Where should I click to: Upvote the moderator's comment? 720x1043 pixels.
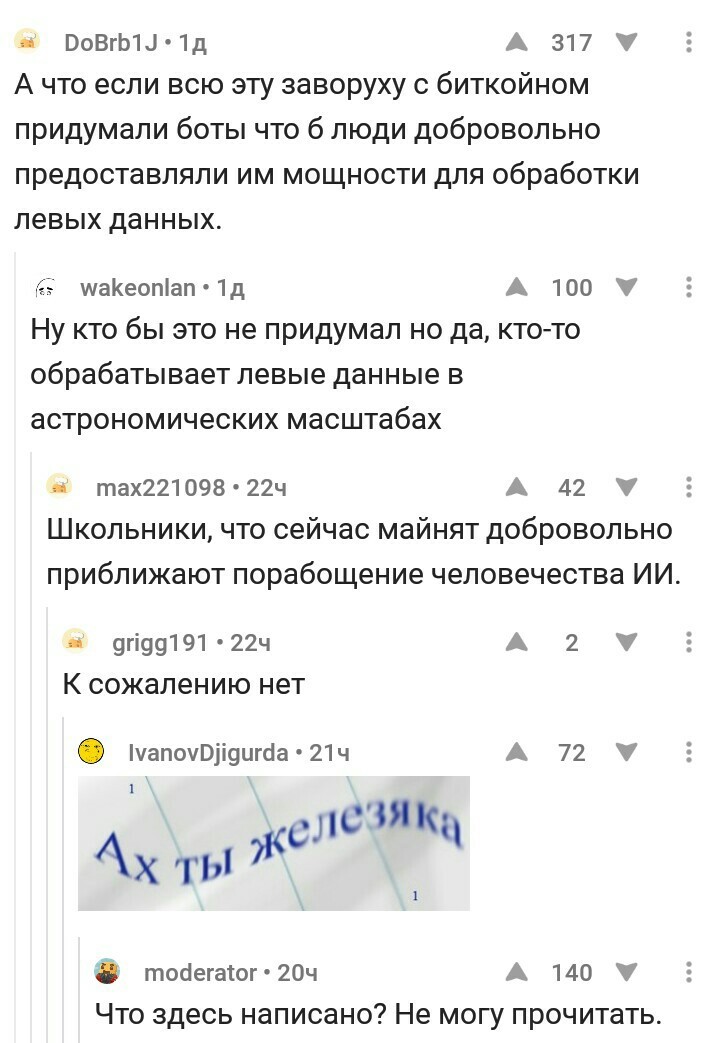coord(517,972)
